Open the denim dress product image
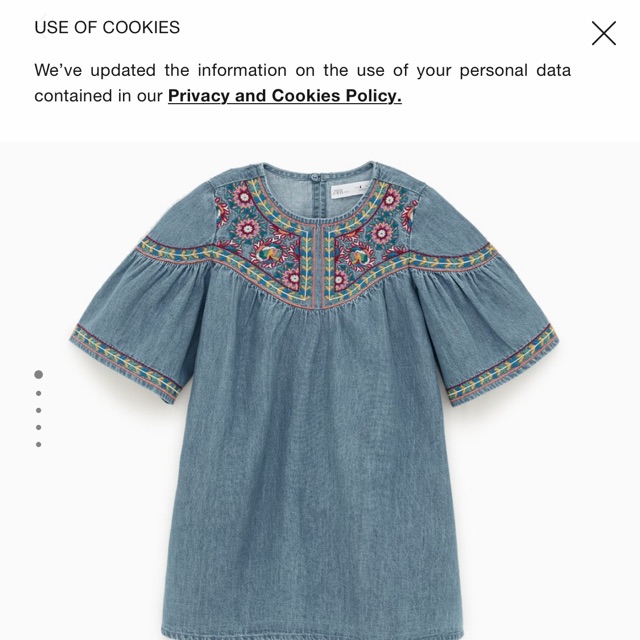The width and height of the screenshot is (640, 640). coord(320,400)
